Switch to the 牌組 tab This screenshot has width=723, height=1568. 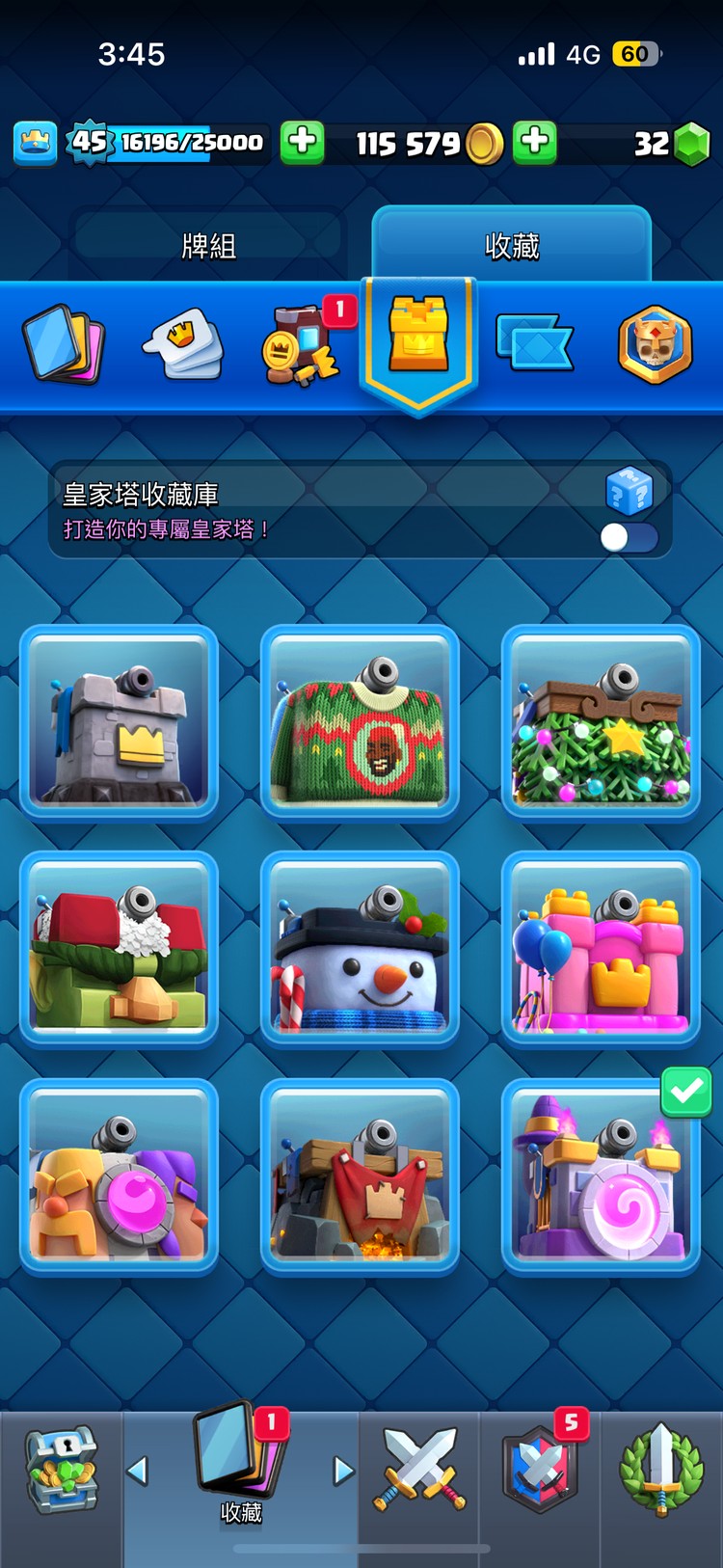209,245
